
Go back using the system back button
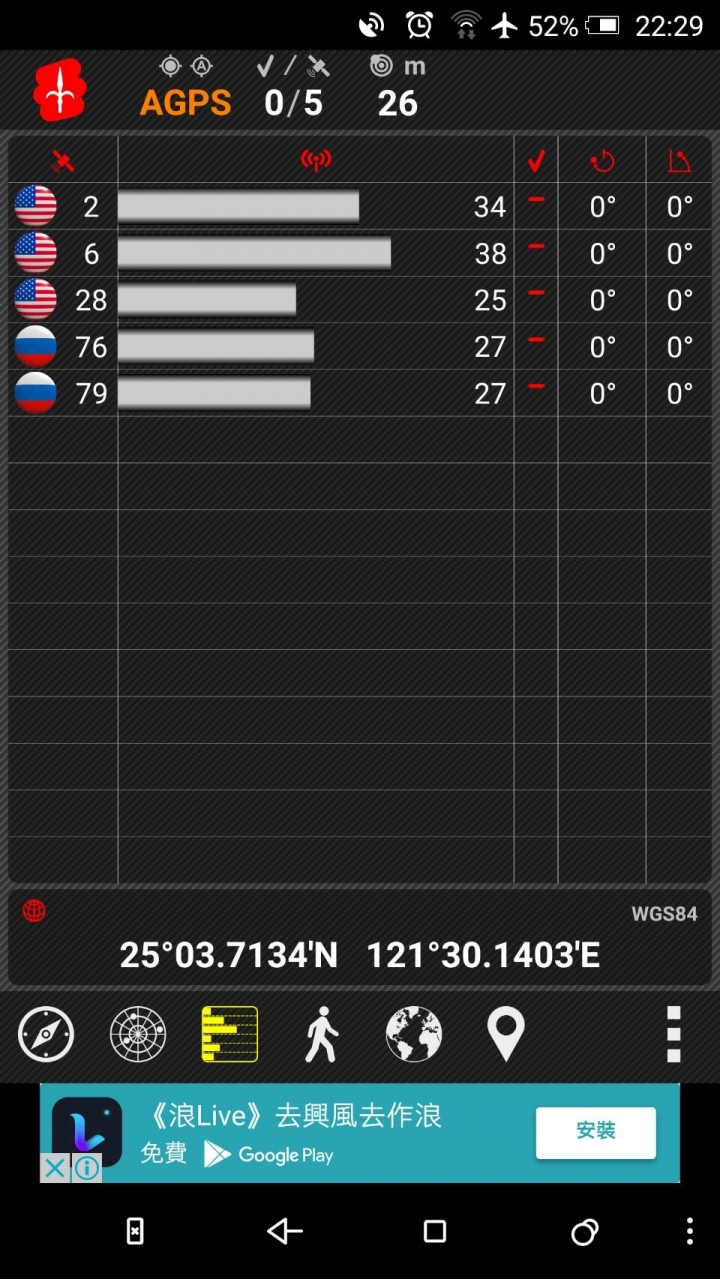pyautogui.click(x=284, y=1231)
